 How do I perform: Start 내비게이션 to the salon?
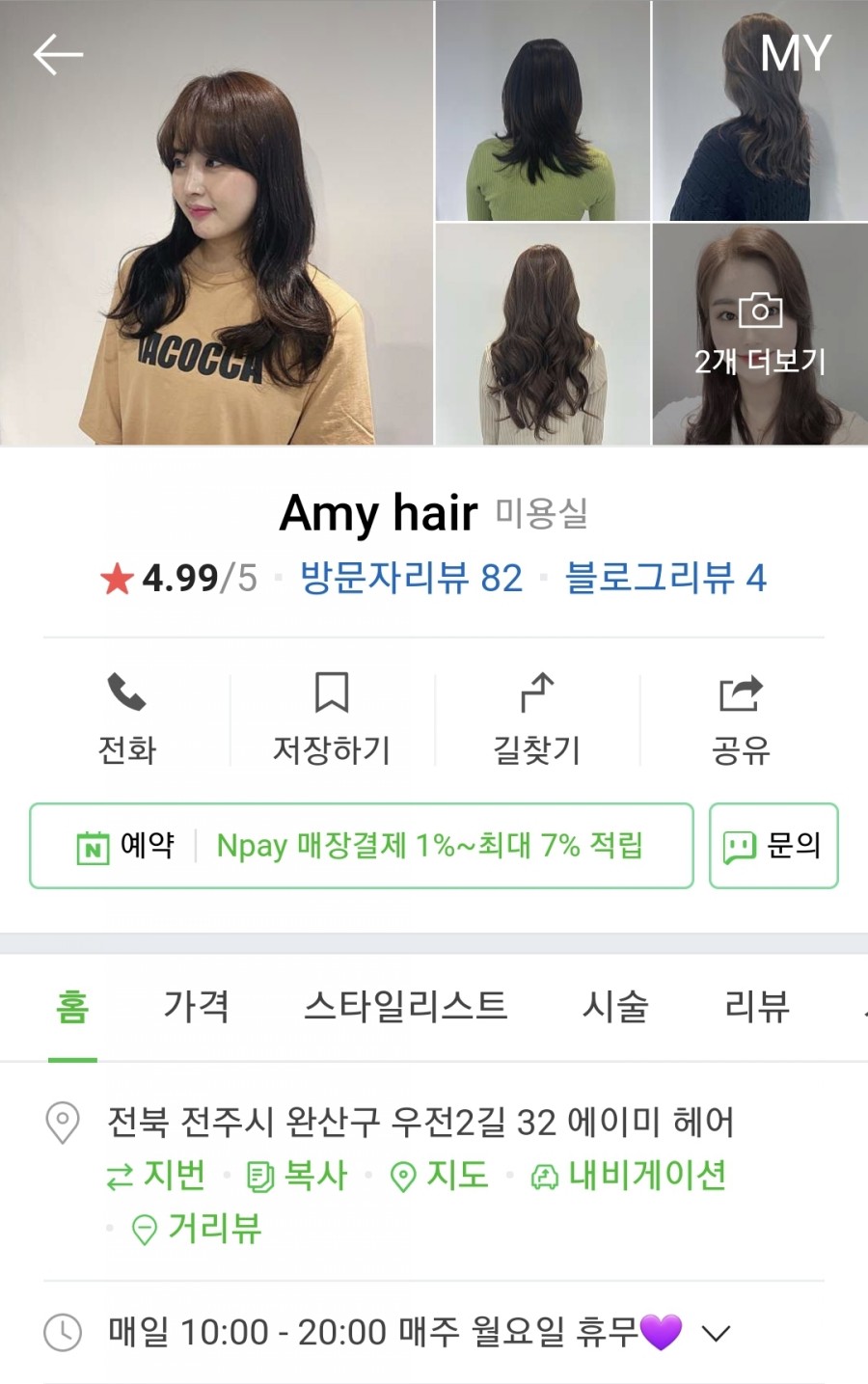(629, 1176)
